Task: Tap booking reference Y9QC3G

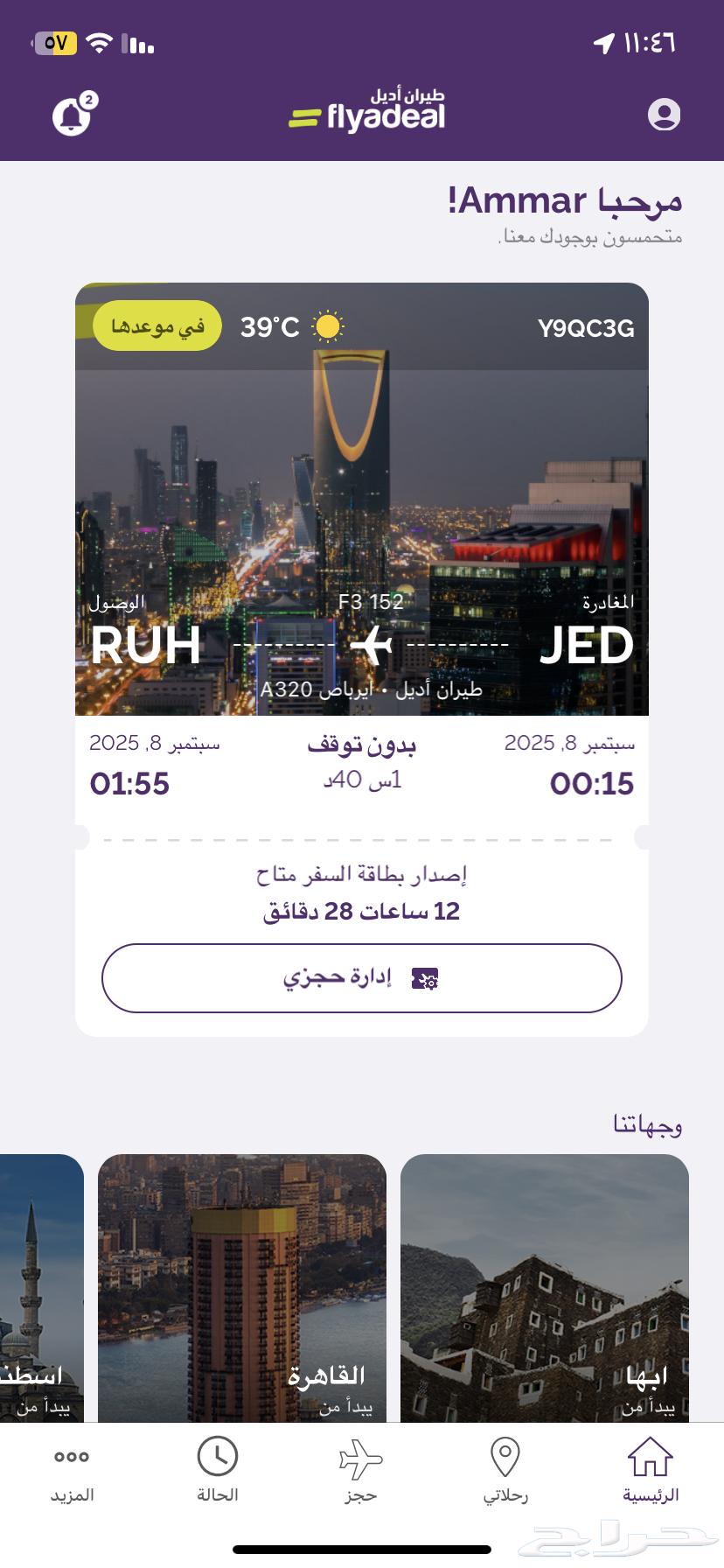Action: [x=587, y=329]
